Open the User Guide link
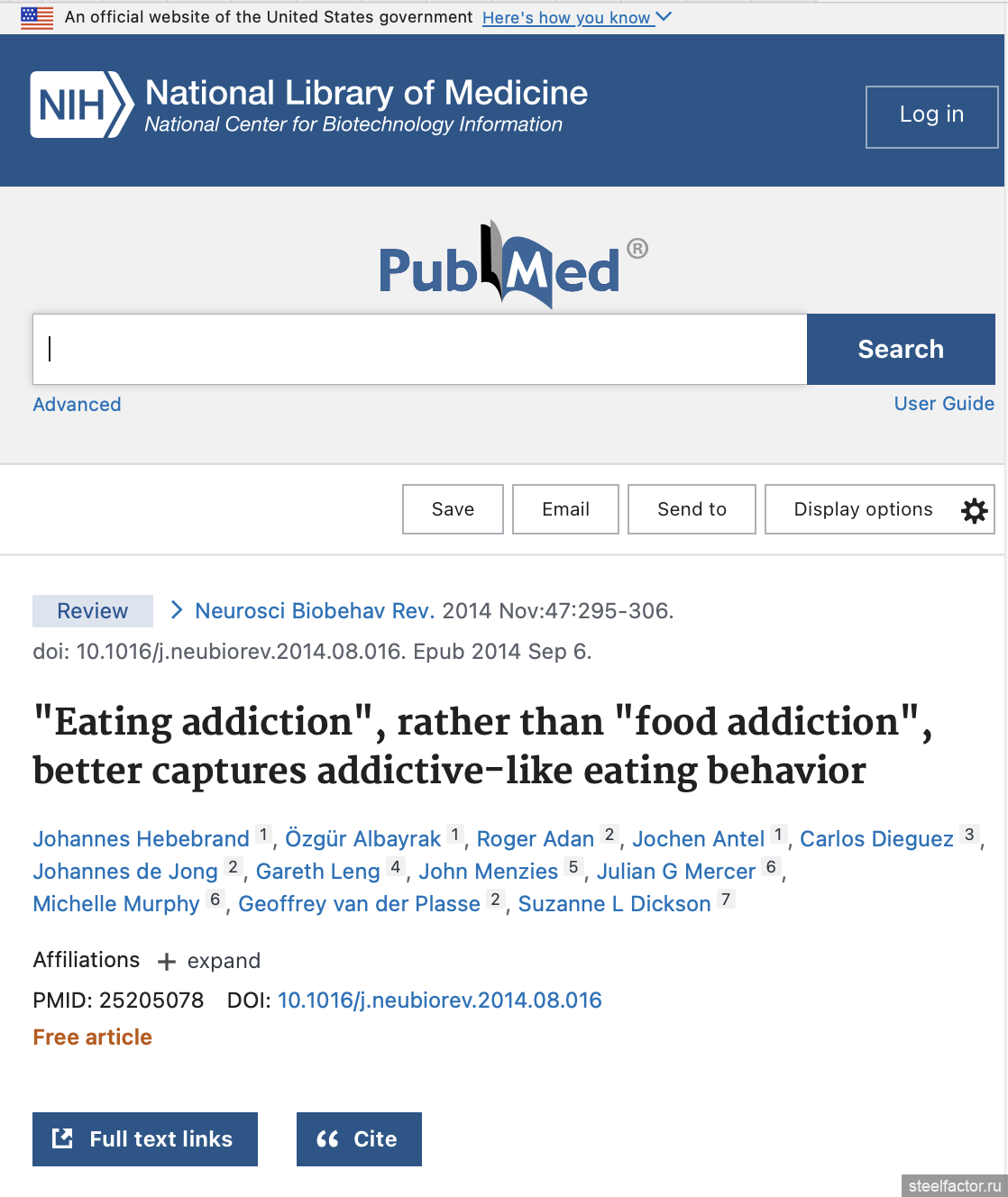 [x=943, y=404]
